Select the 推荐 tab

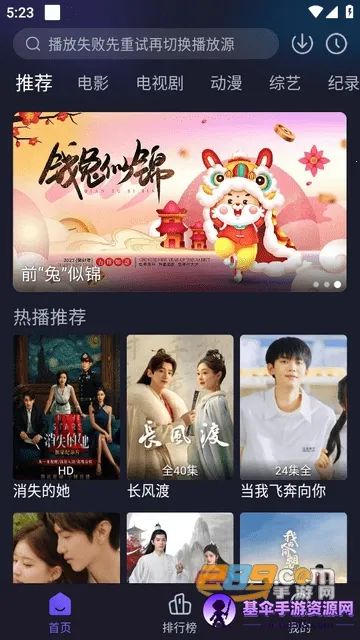click(34, 83)
